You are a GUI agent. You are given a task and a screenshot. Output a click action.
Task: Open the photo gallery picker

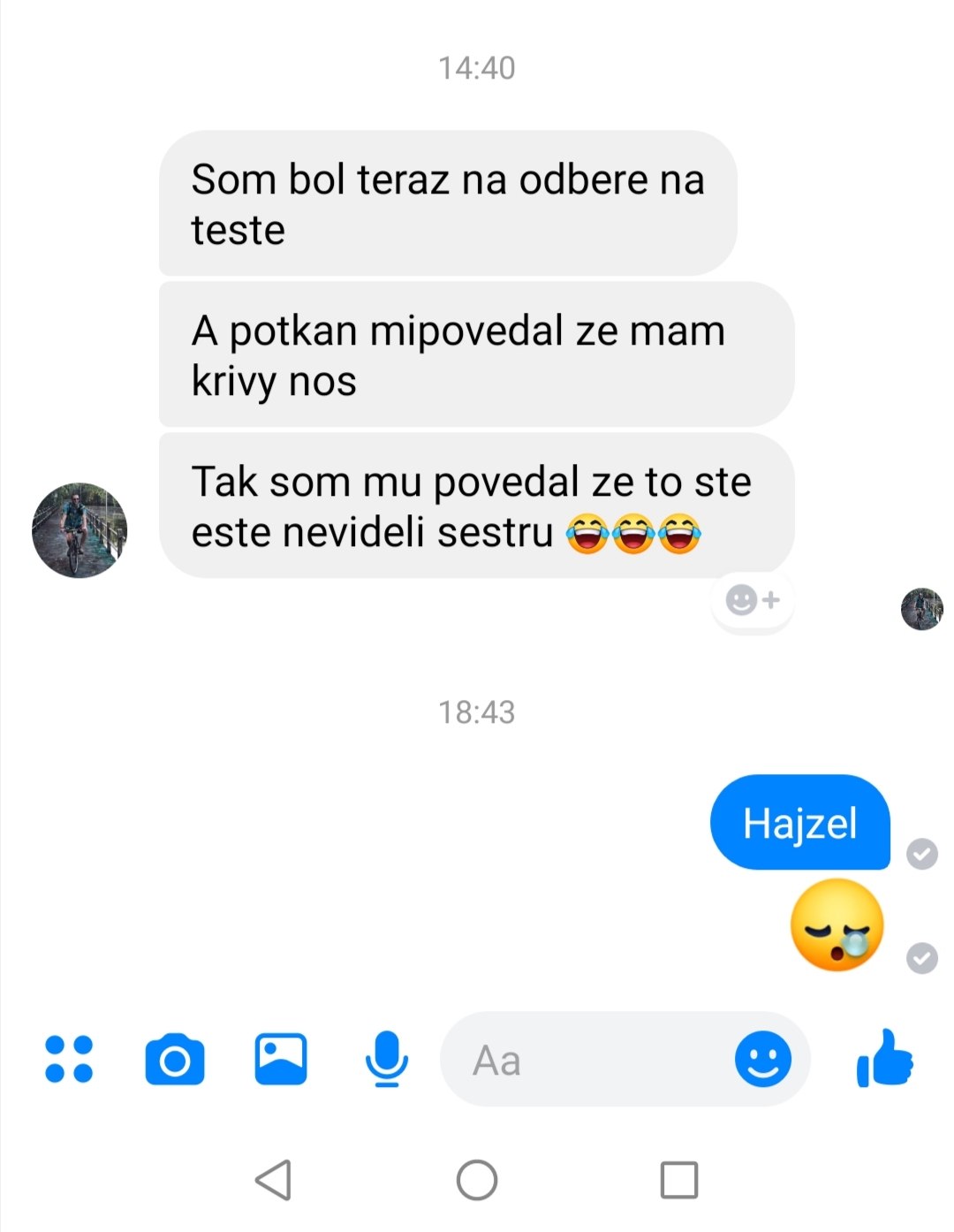[x=281, y=1059]
